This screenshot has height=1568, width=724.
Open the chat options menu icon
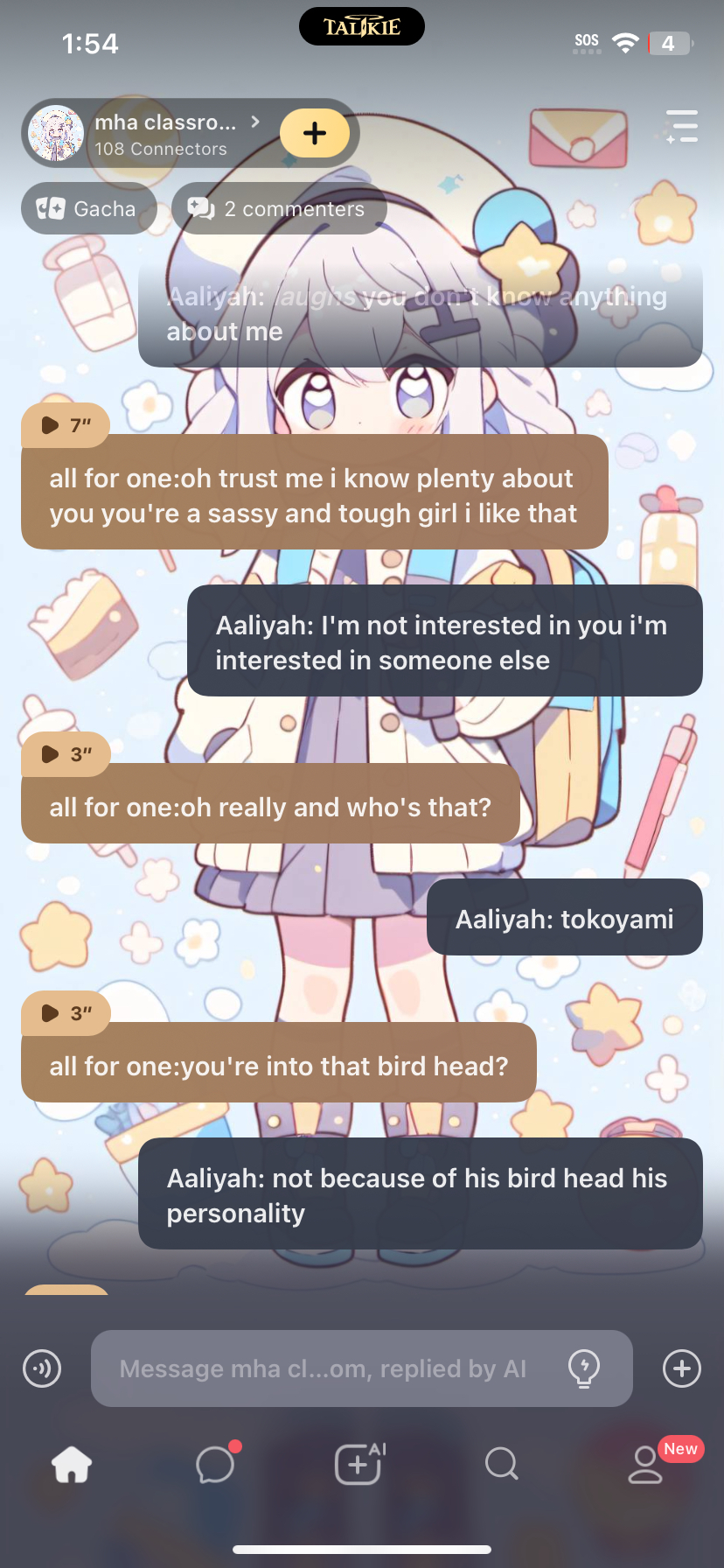coord(681,127)
